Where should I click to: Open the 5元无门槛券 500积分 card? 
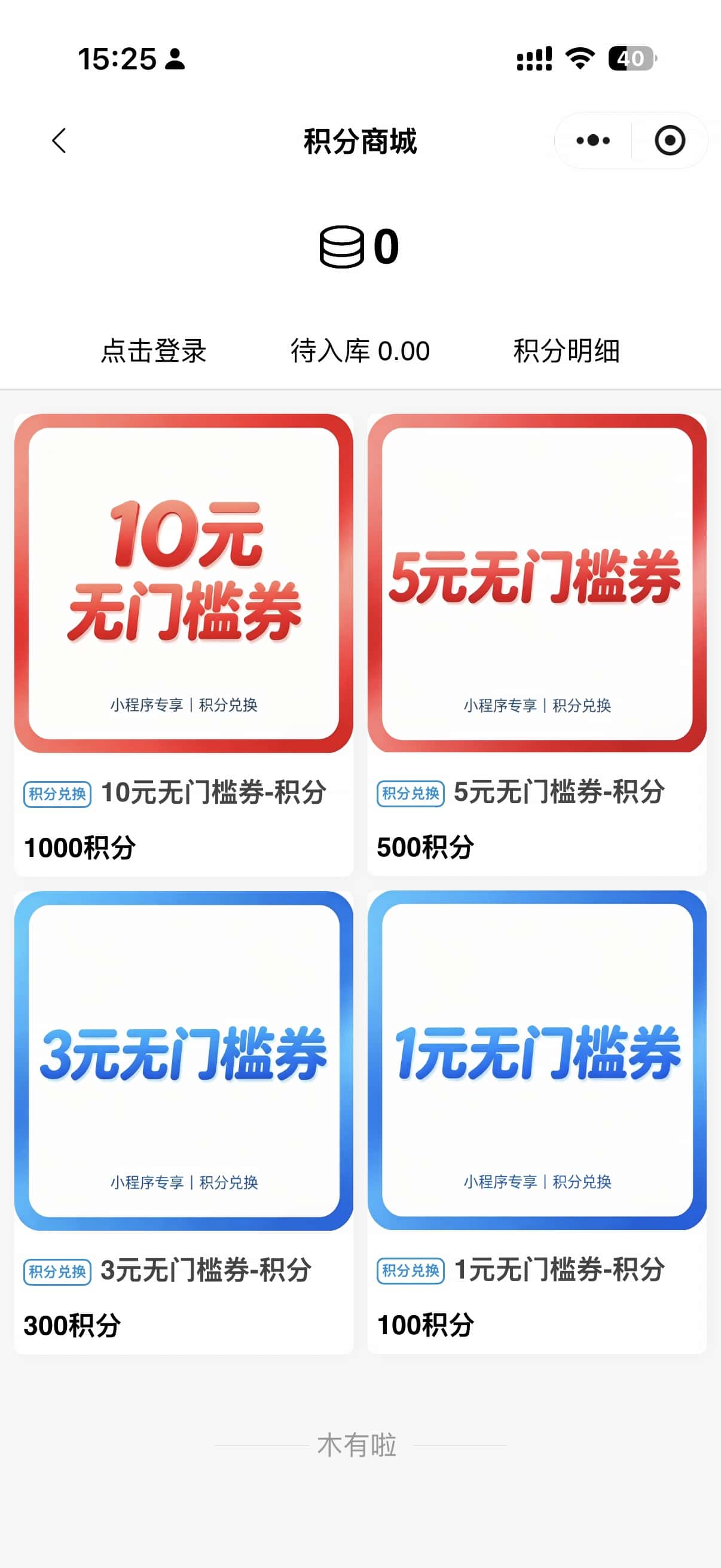(x=537, y=645)
